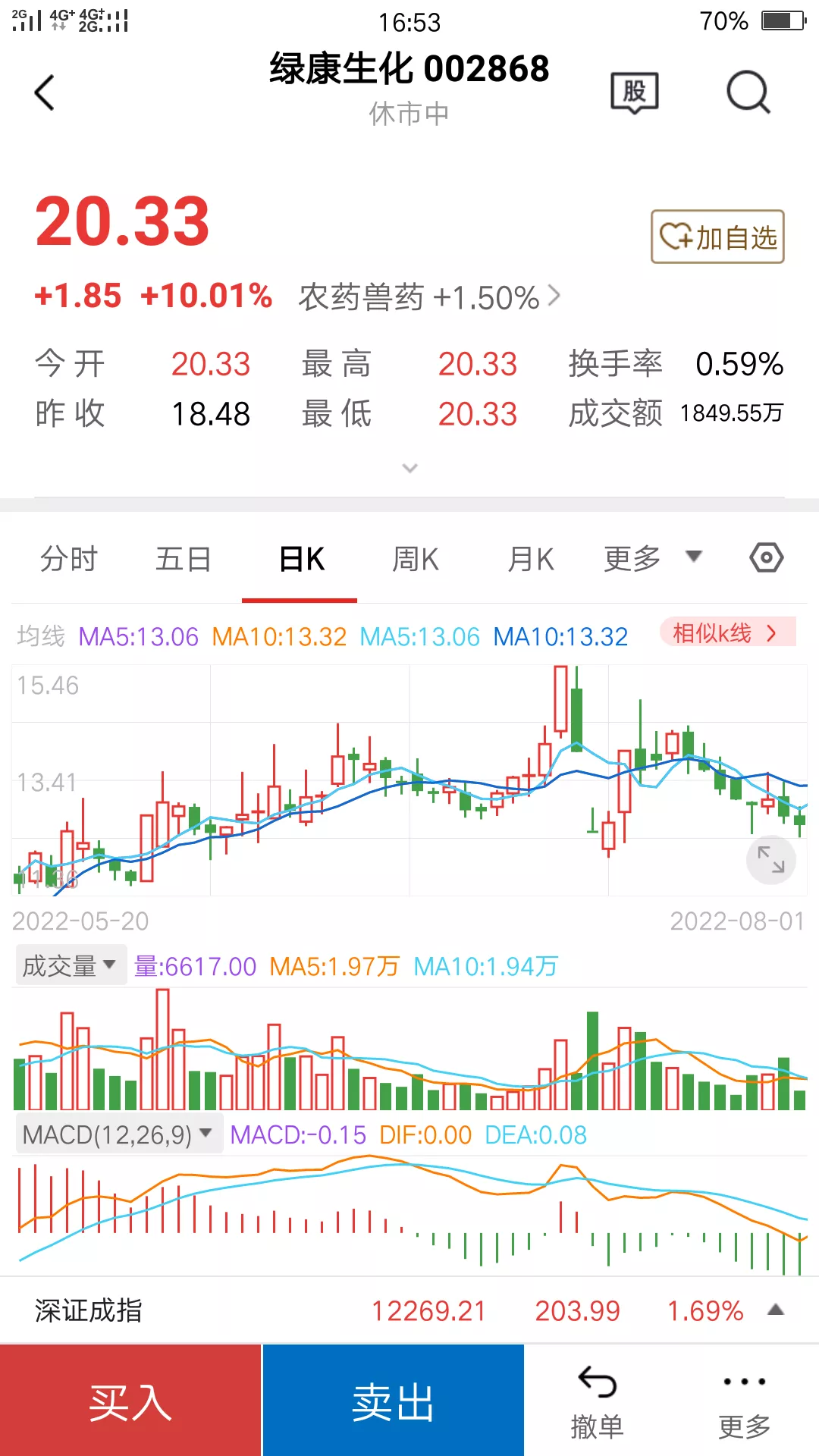Open chart settings hexagon icon

pos(766,558)
